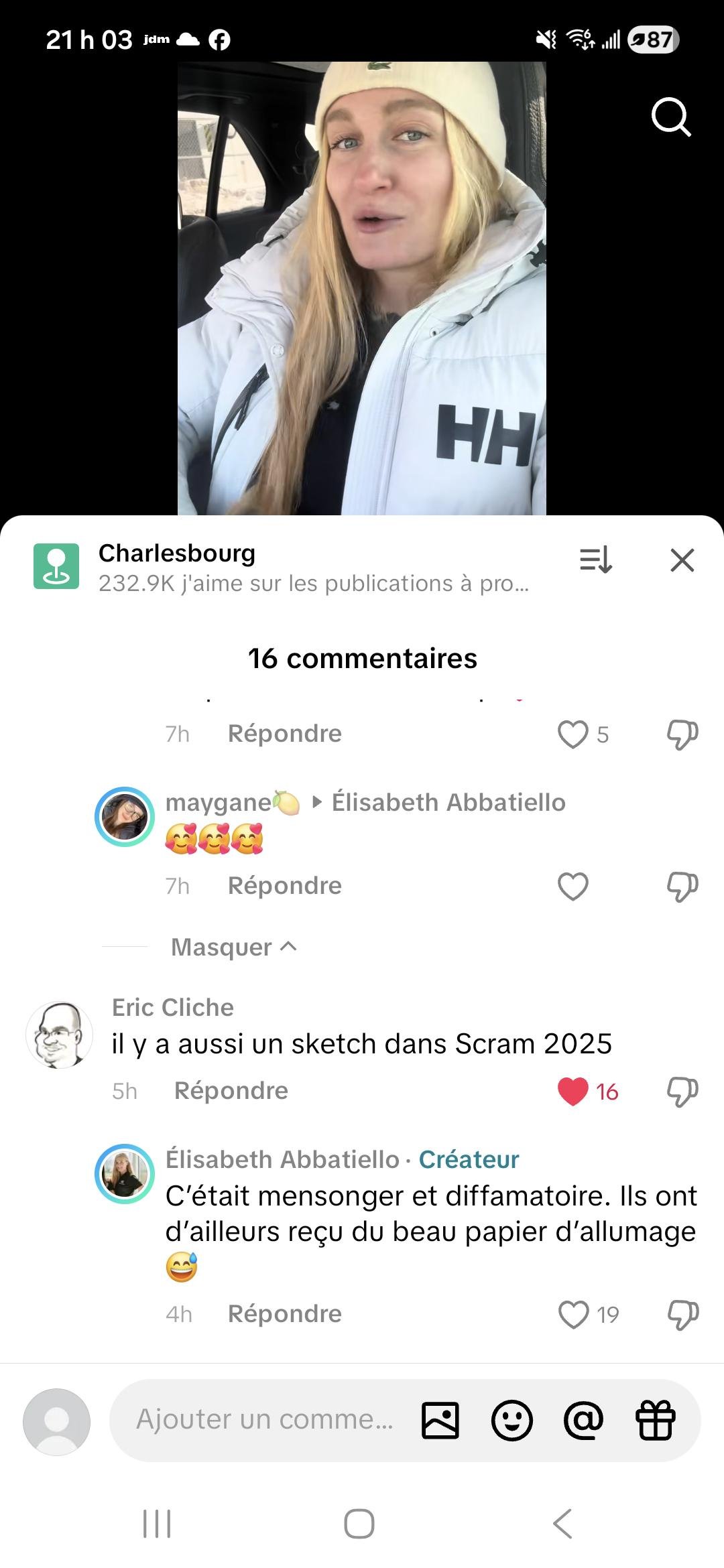The height and width of the screenshot is (1568, 724).
Task: Open the comment sort options
Action: [x=595, y=560]
